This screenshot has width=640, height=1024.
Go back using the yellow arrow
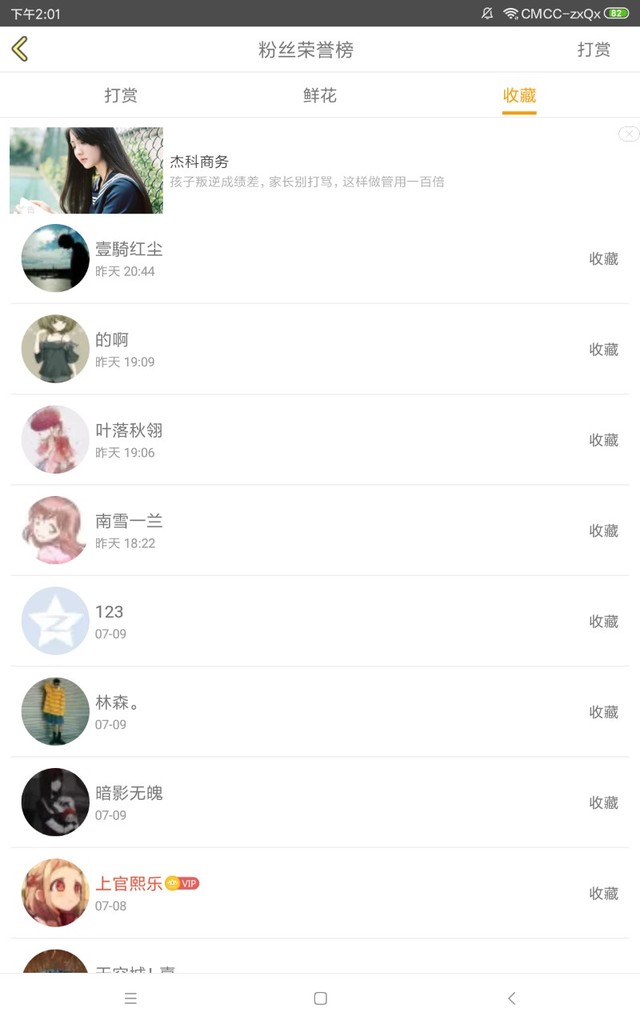tap(20, 49)
